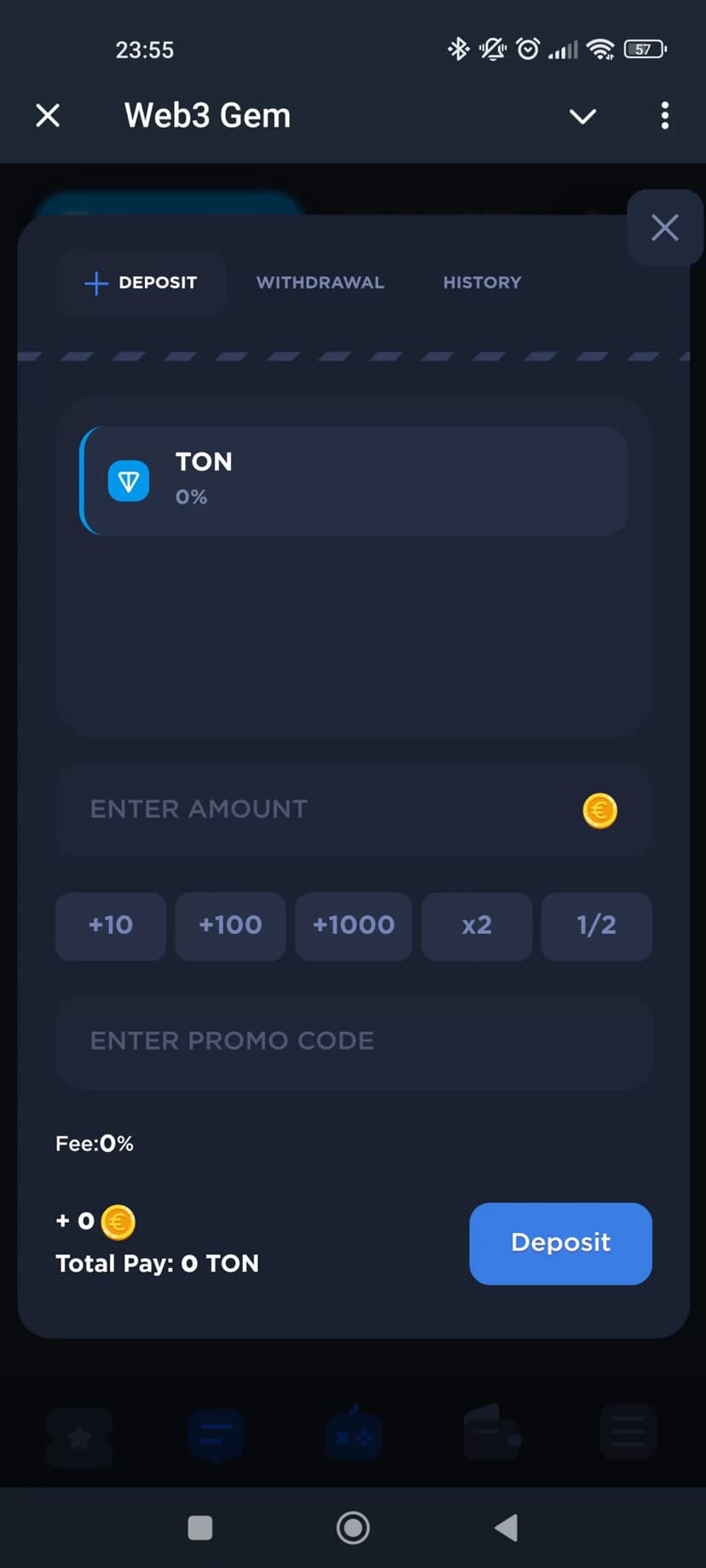706x1568 pixels.
Task: Add 1000 to the amount
Action: point(353,925)
